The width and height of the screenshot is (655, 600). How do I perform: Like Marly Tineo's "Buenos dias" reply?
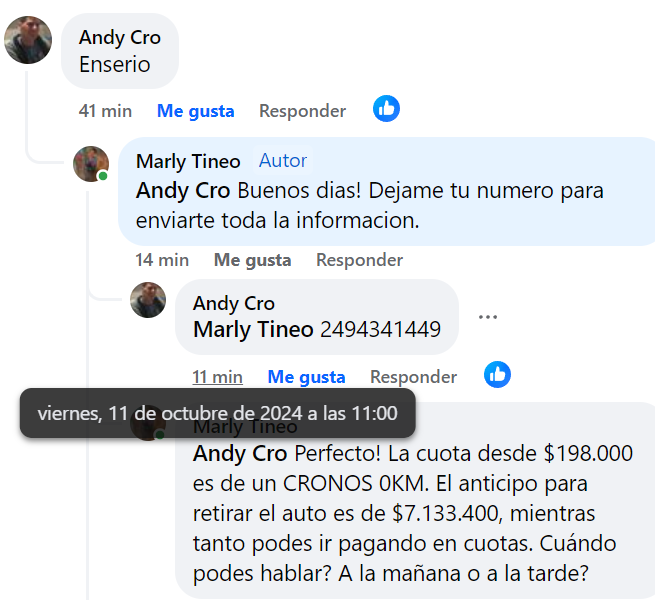[252, 260]
